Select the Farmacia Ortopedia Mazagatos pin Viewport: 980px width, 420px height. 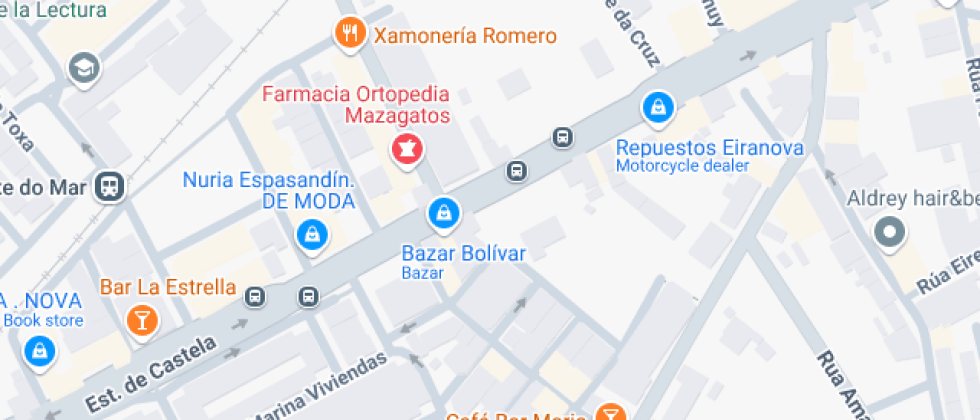pyautogui.click(x=407, y=150)
